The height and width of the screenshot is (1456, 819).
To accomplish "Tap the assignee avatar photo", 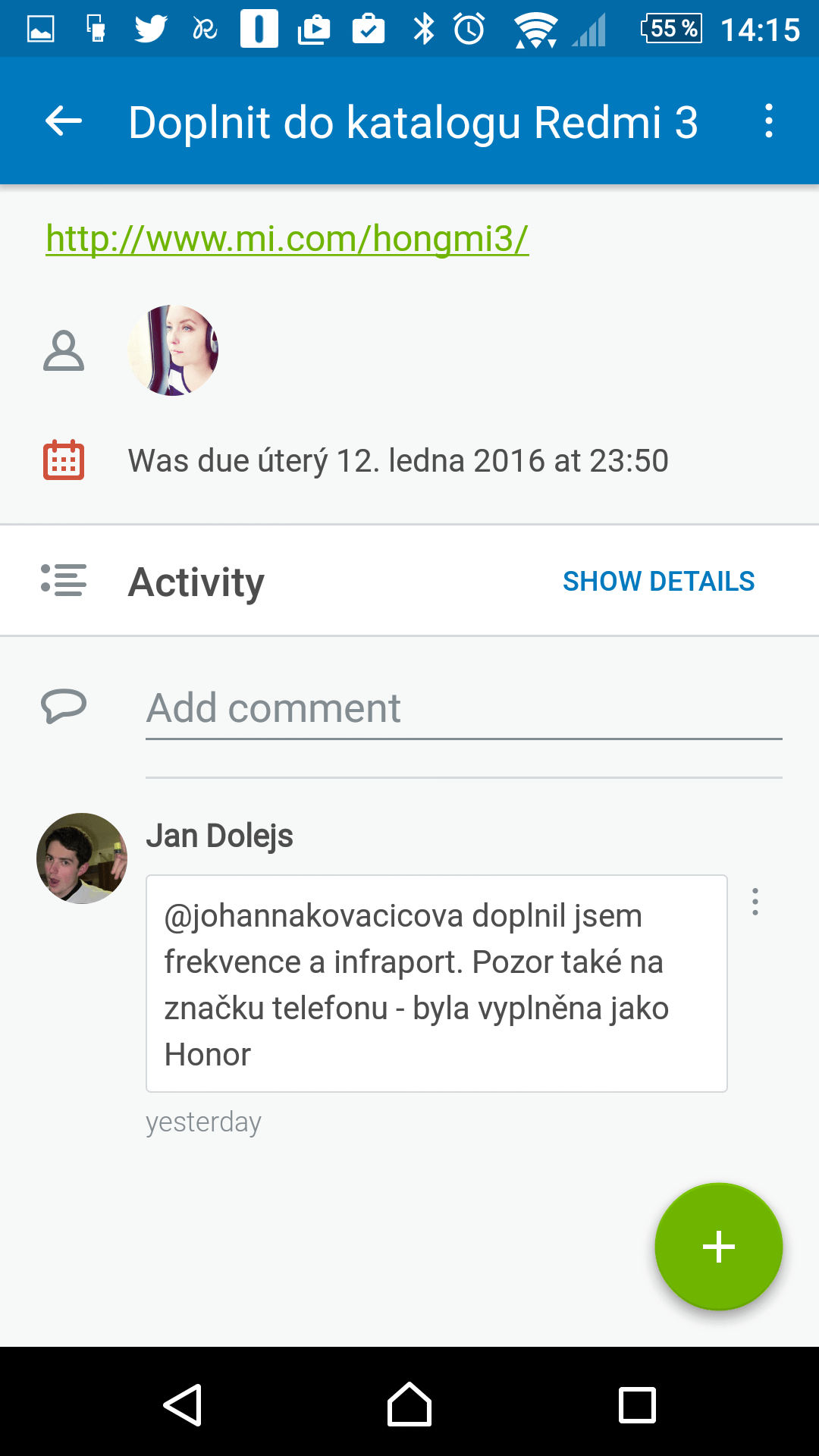I will (174, 350).
